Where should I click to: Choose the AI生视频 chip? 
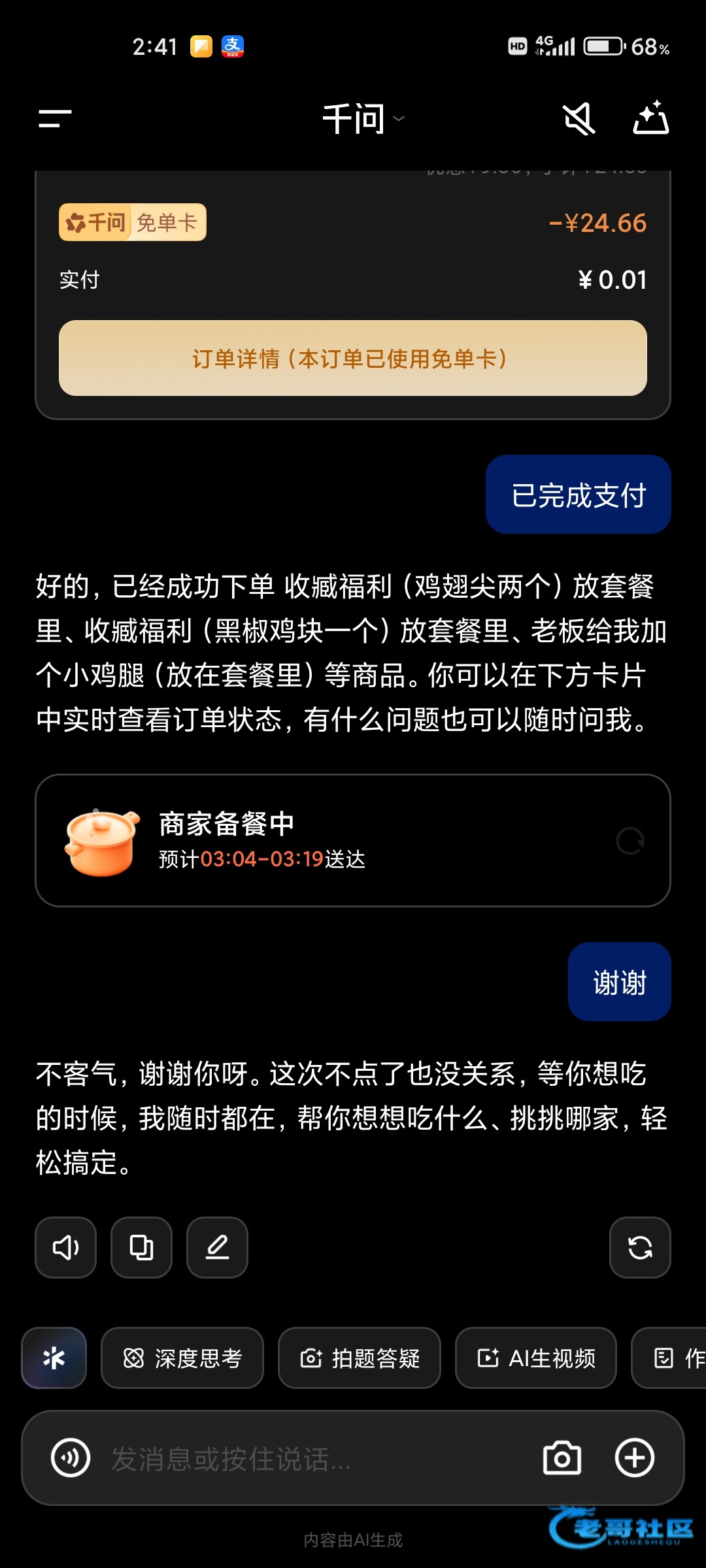(536, 1358)
